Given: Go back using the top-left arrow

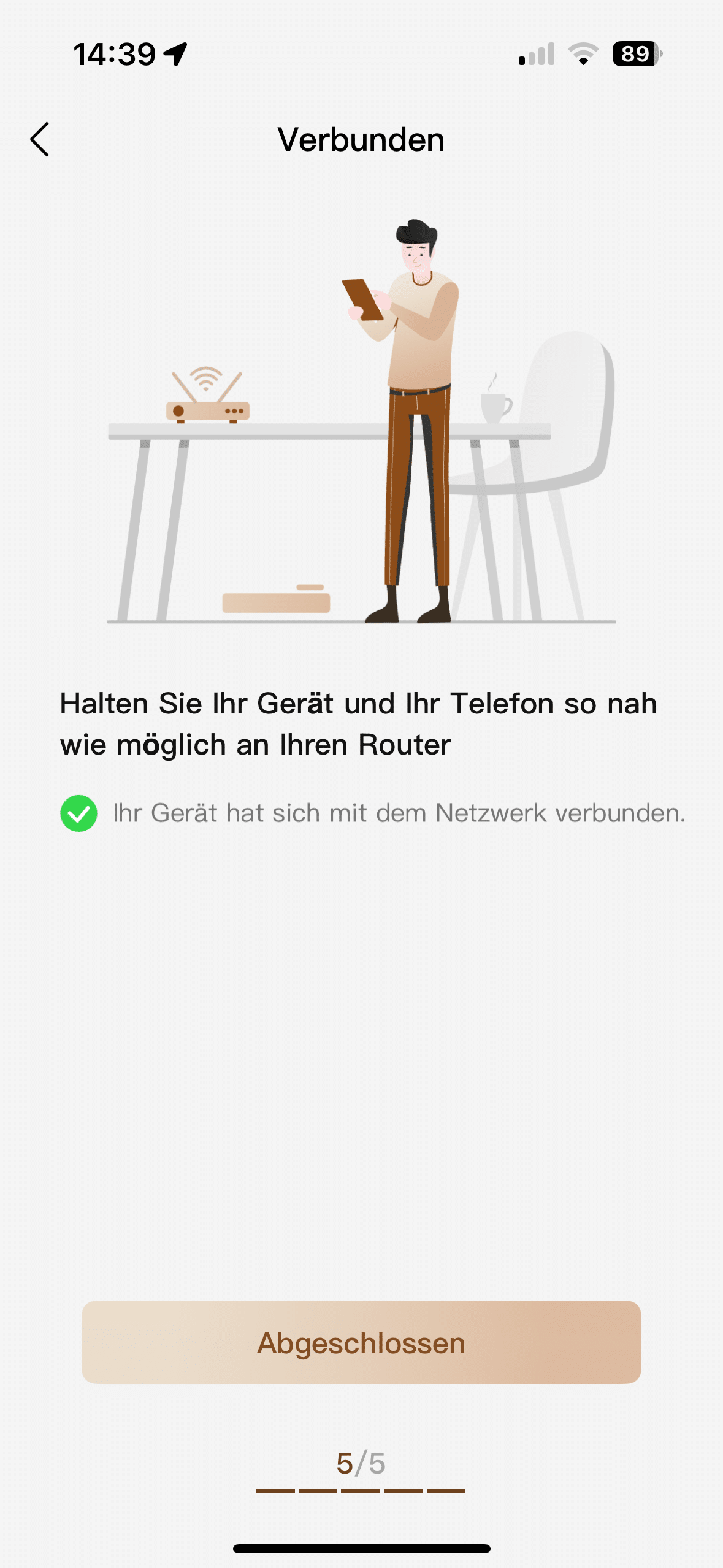Looking at the screenshot, I should (40, 139).
